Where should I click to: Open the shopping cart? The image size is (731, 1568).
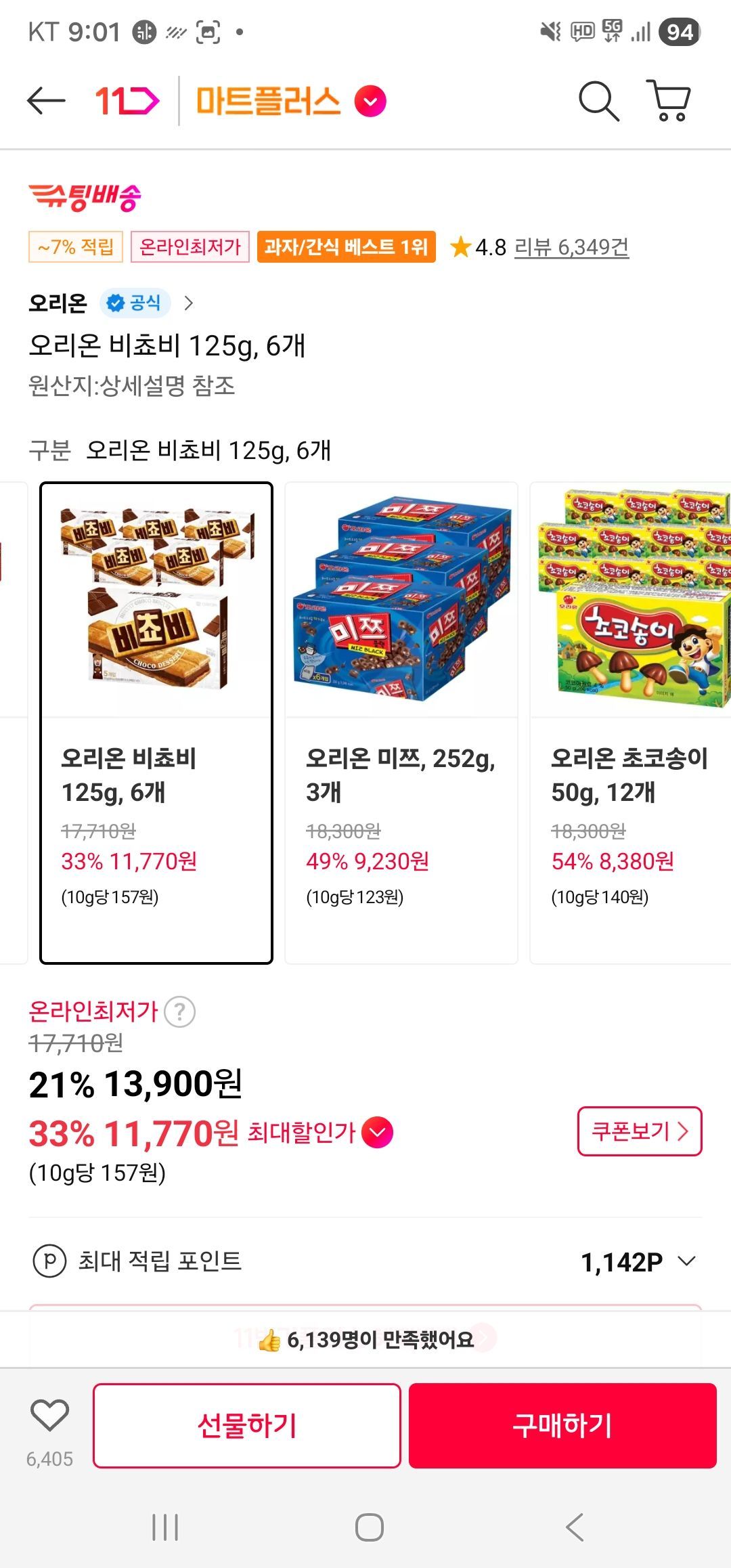(669, 102)
